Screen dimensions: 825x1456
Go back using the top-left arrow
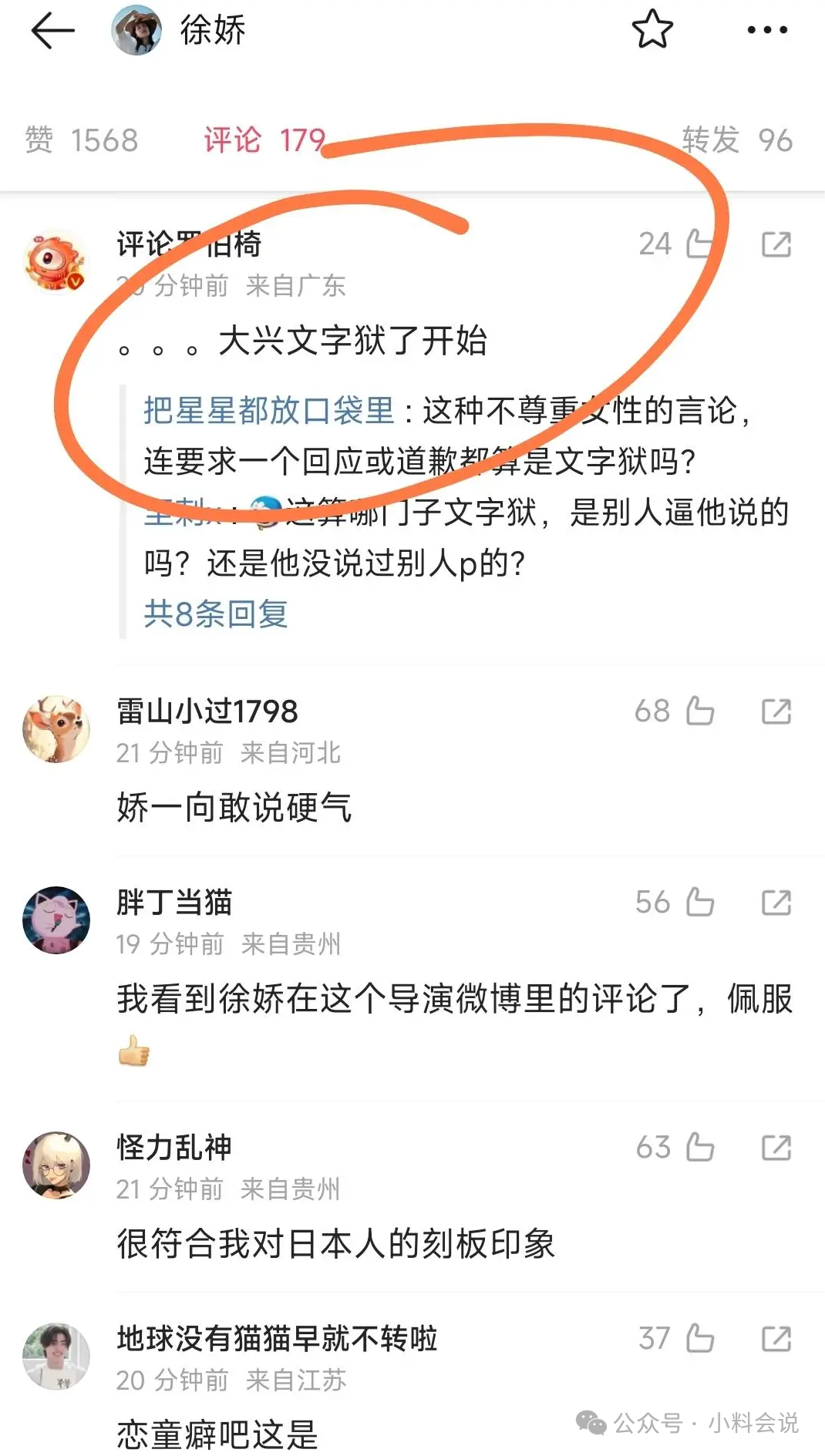(x=52, y=31)
